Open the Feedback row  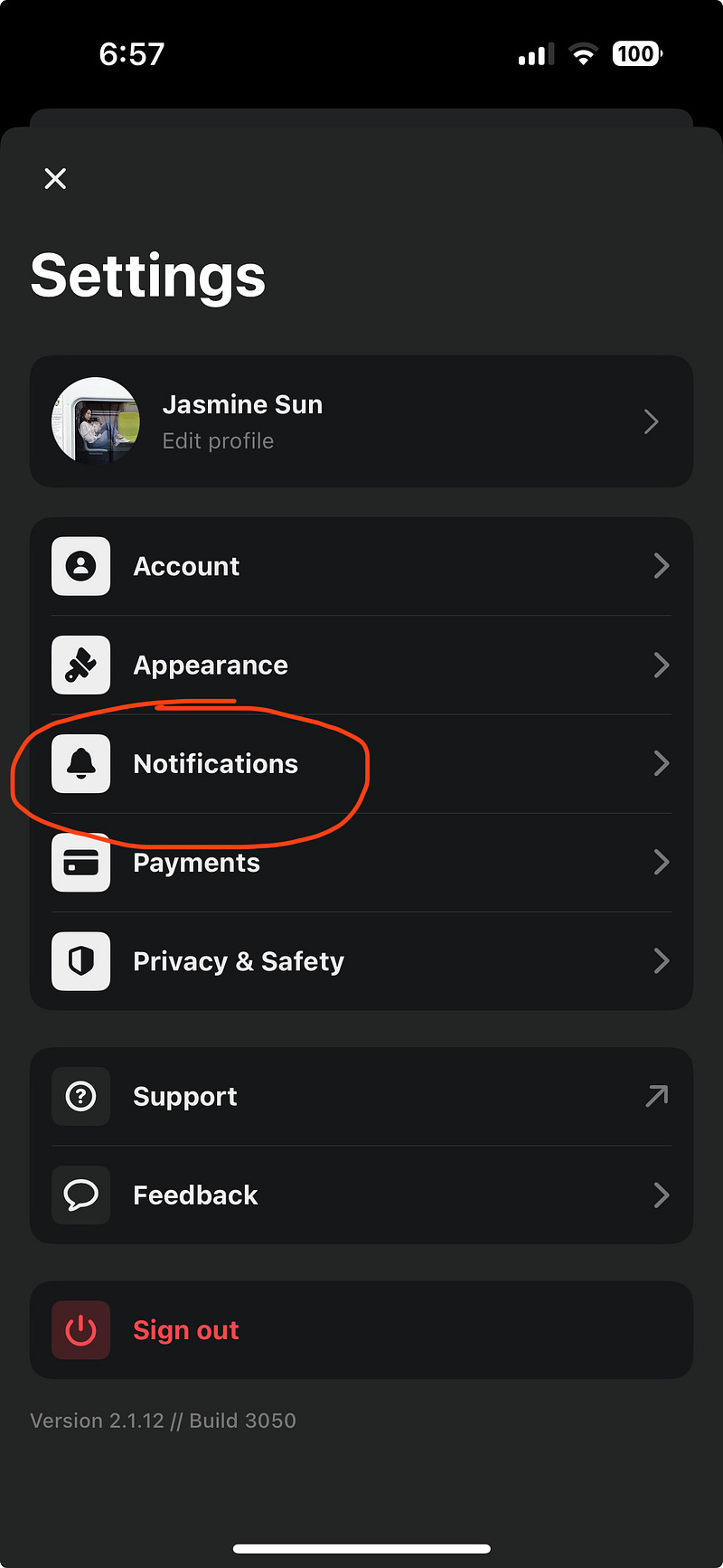click(x=361, y=1195)
